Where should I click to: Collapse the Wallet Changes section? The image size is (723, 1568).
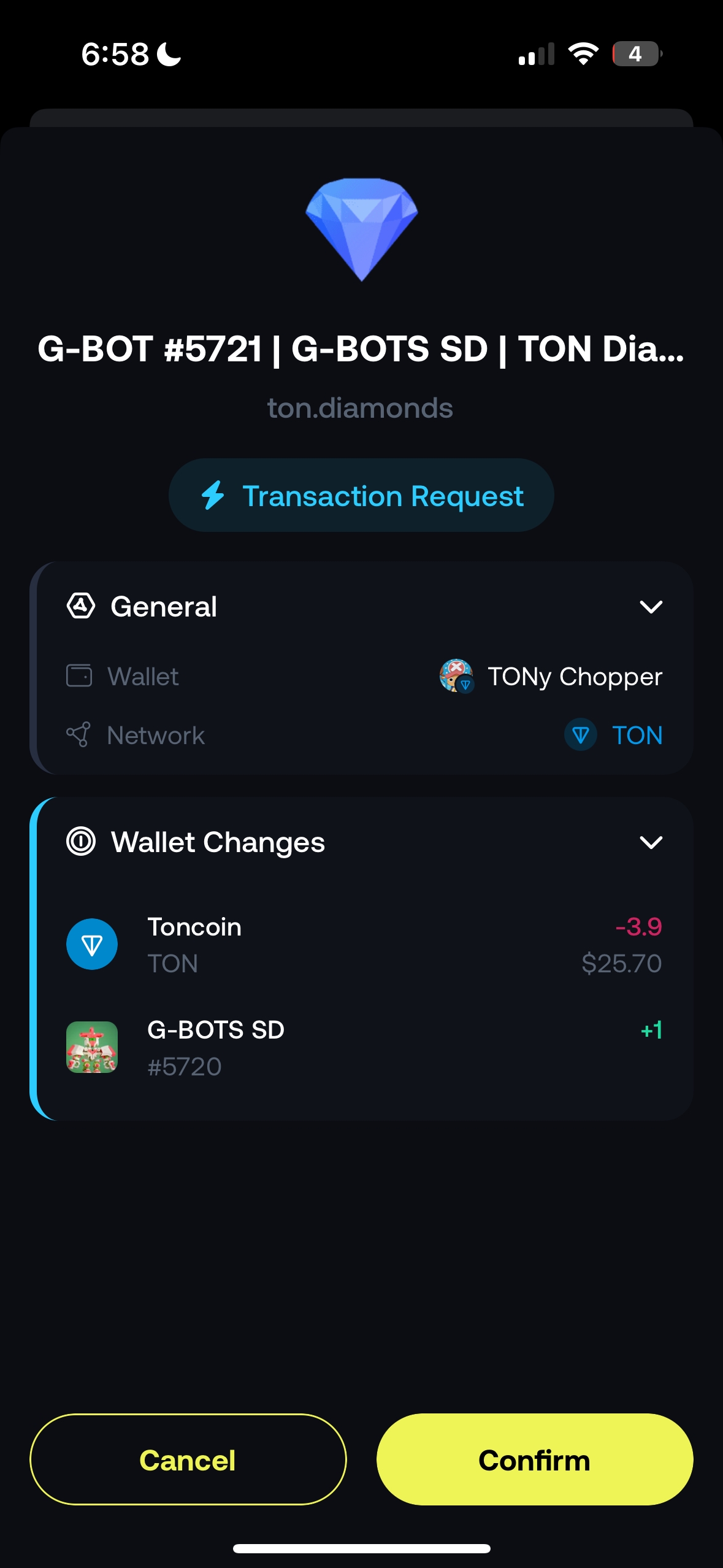[x=651, y=842]
